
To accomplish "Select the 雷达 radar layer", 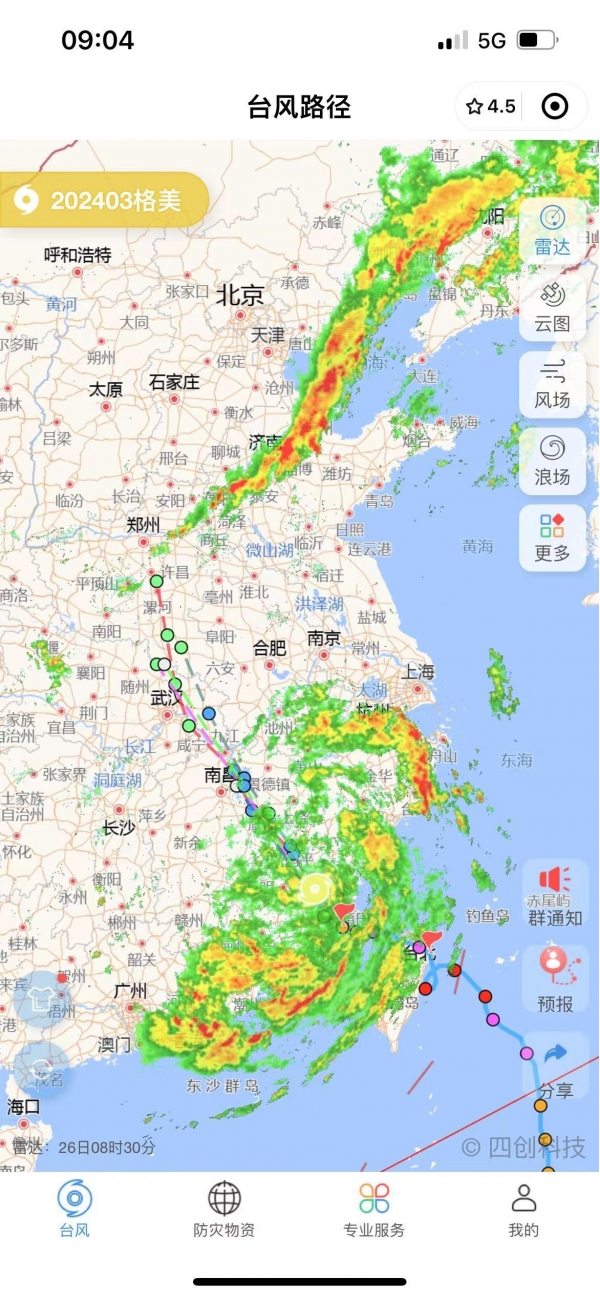I will (552, 229).
